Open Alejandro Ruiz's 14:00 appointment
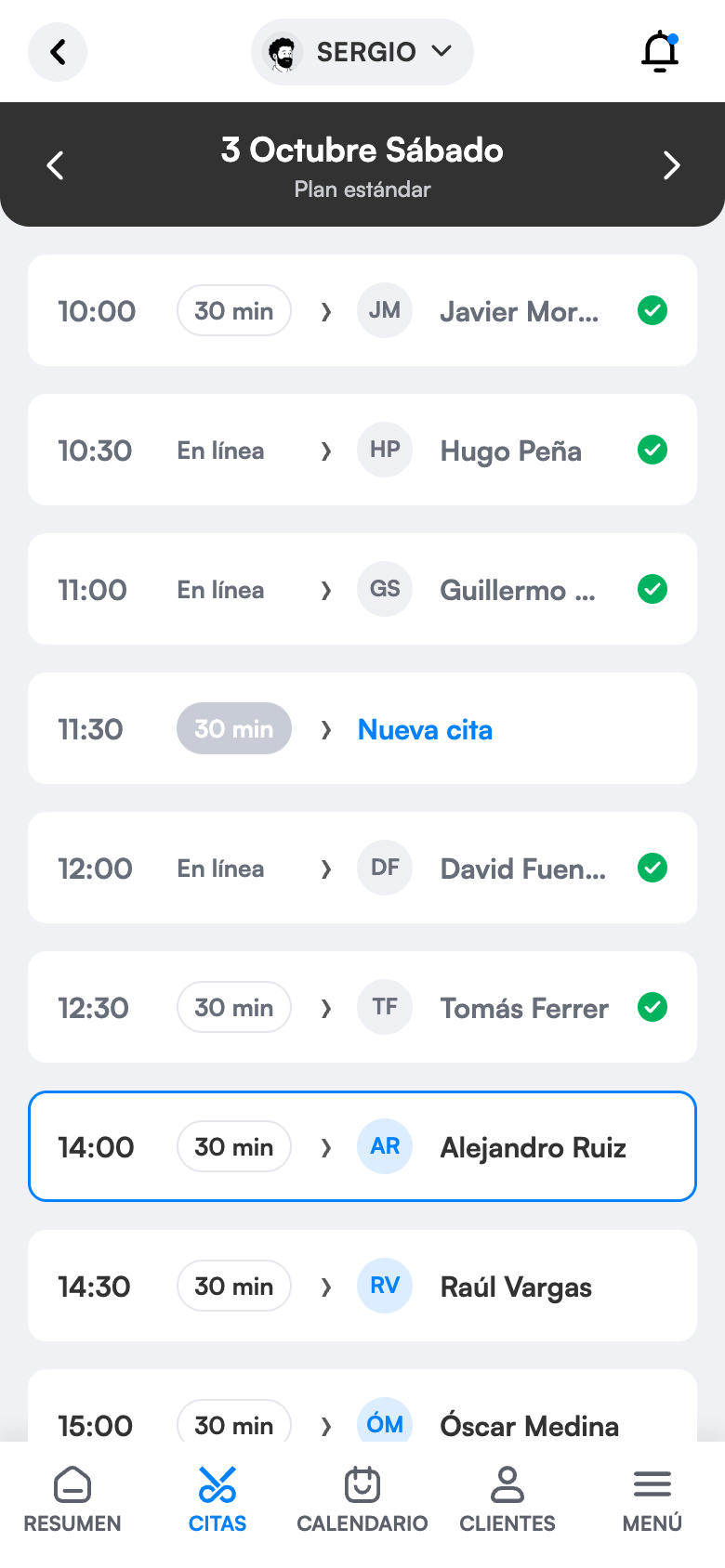The image size is (725, 1568). tap(362, 1146)
